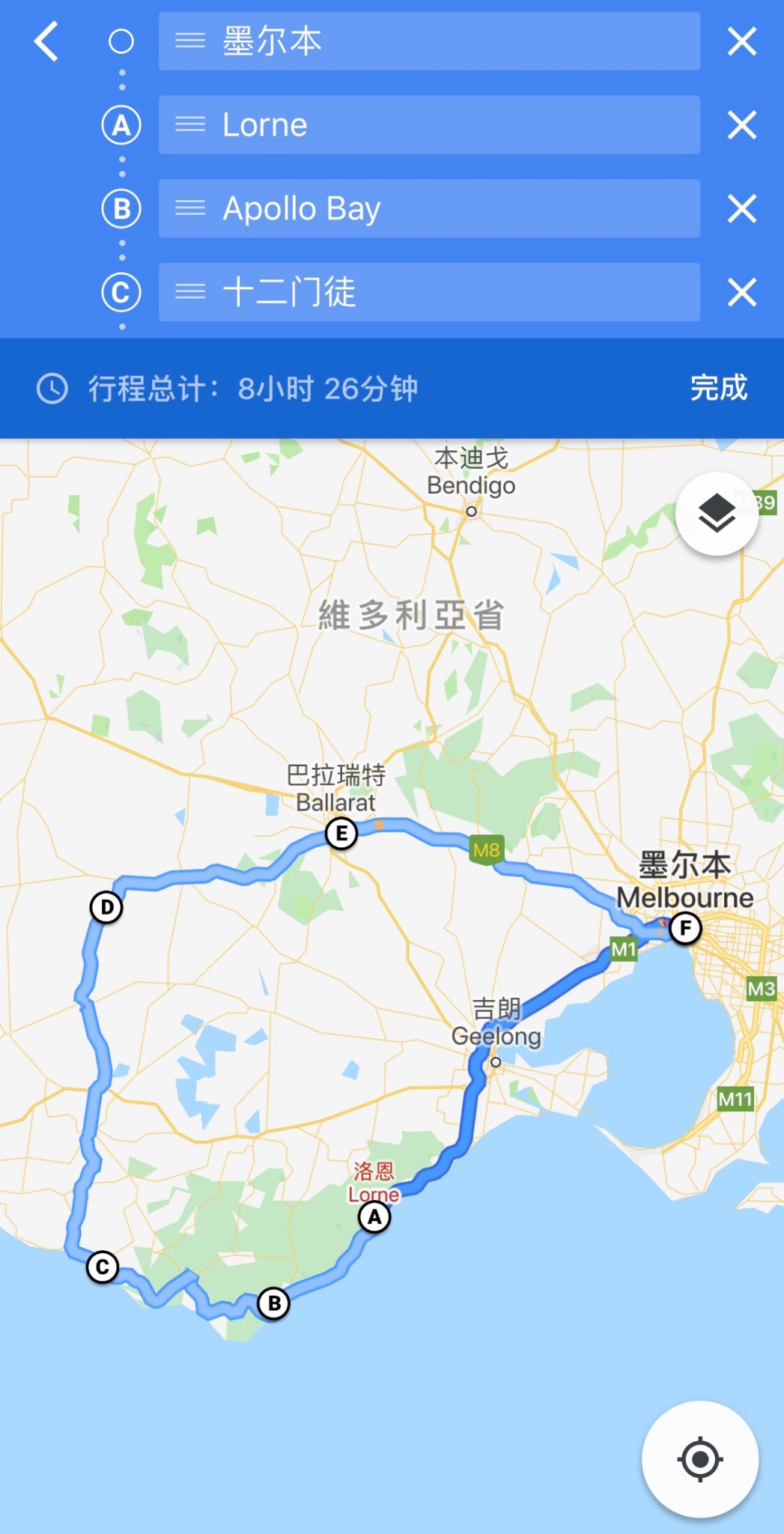Select waypoint marker F at Melbourne

pos(685,928)
